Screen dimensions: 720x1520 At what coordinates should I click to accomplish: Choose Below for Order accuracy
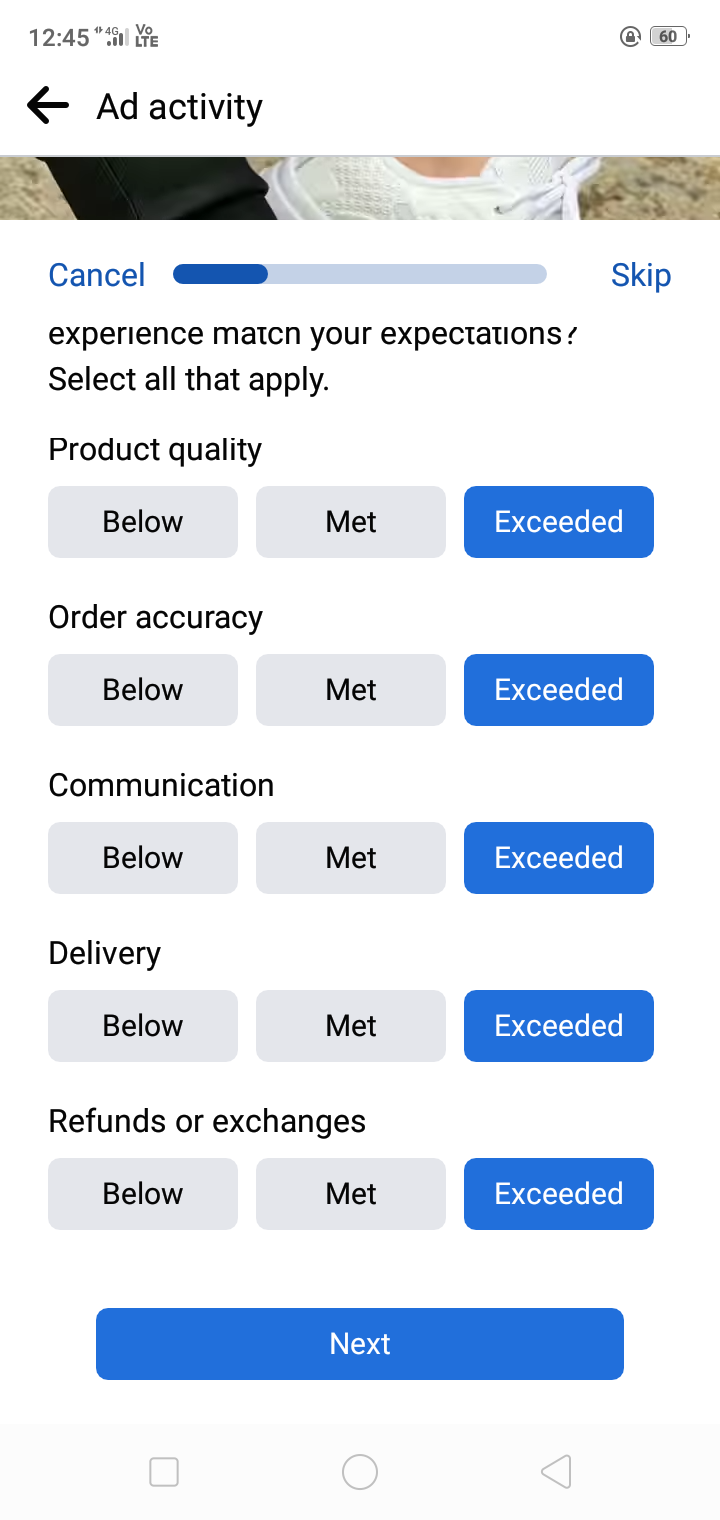143,690
